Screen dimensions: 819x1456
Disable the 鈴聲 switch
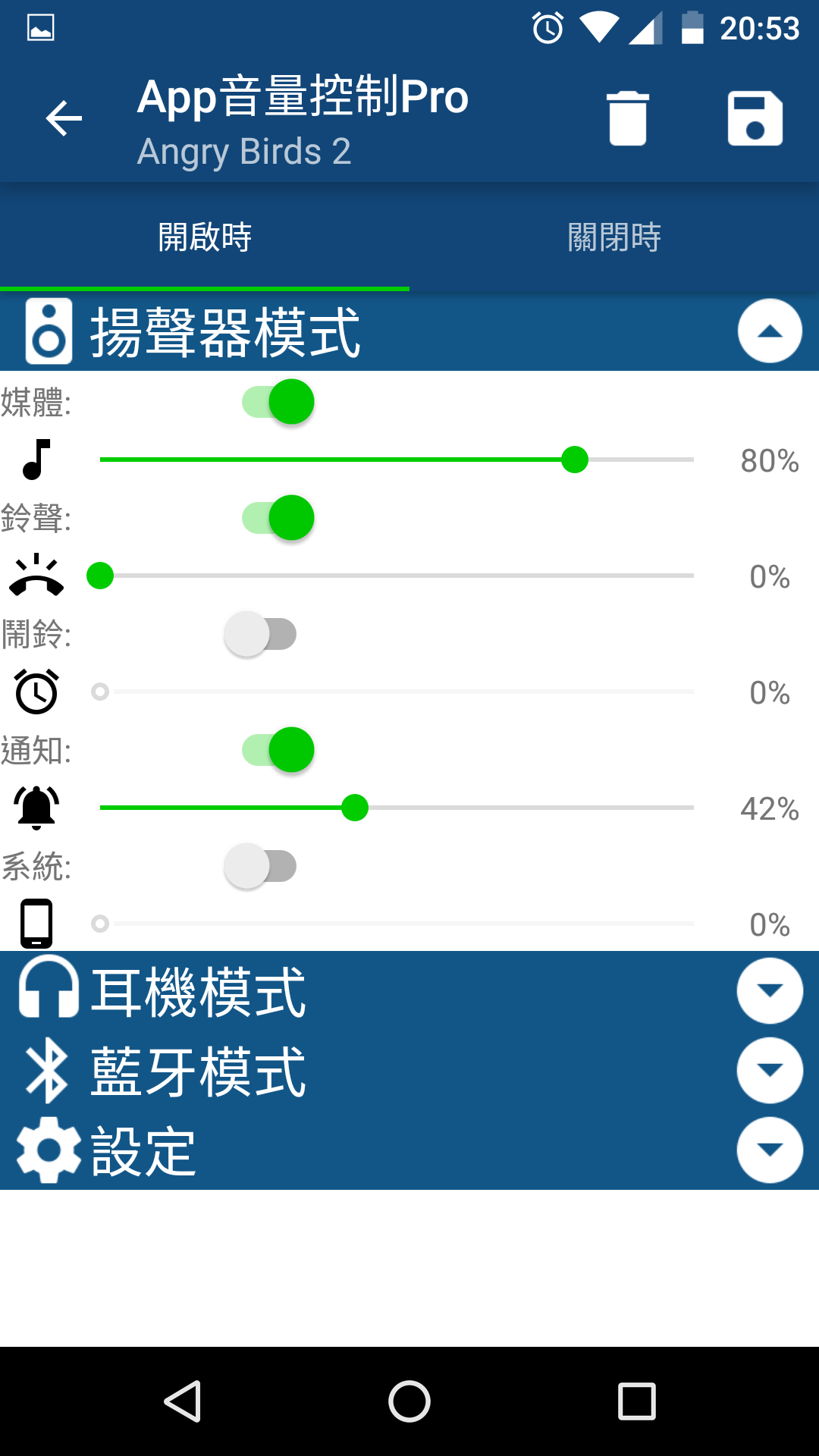[278, 518]
